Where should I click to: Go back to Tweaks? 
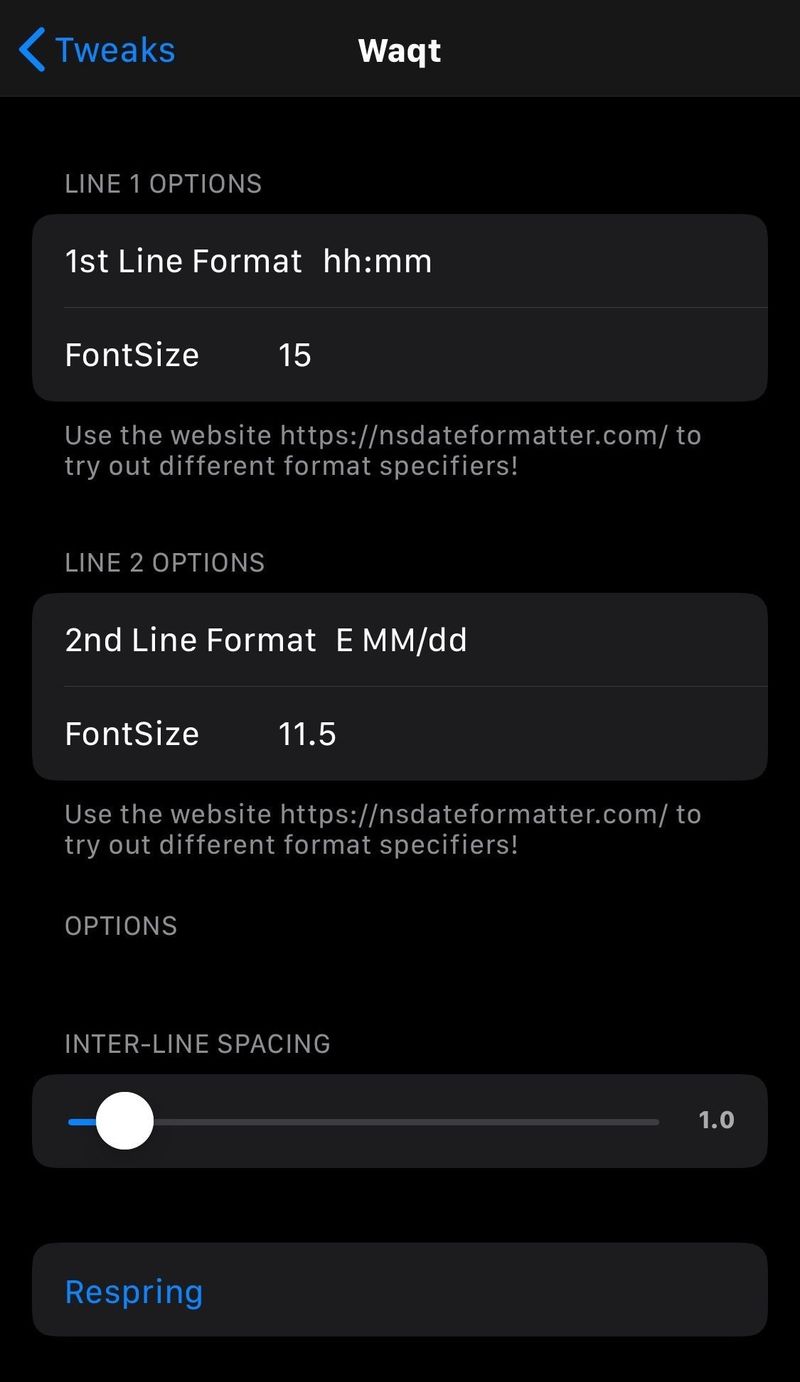tap(97, 50)
